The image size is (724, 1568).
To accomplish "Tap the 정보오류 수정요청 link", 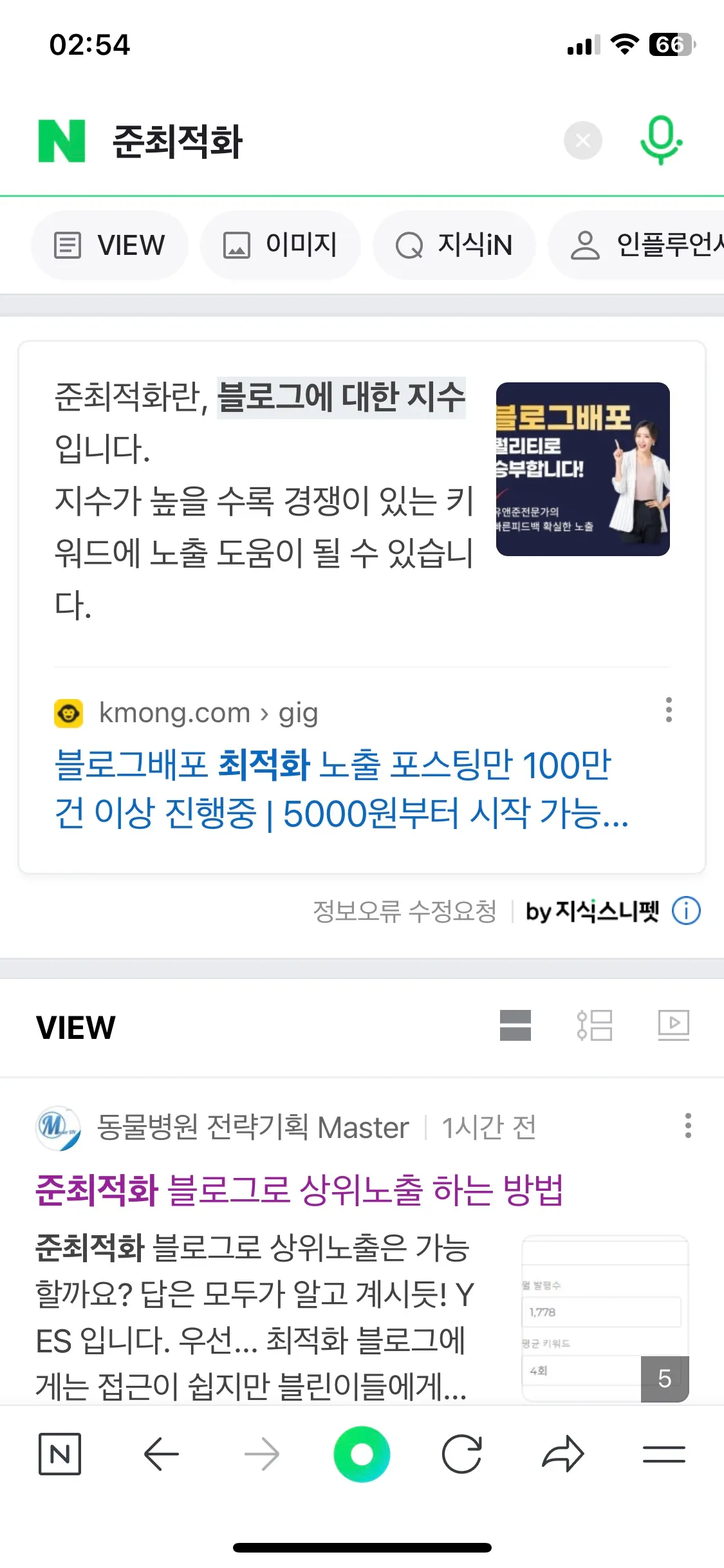I will click(x=407, y=911).
